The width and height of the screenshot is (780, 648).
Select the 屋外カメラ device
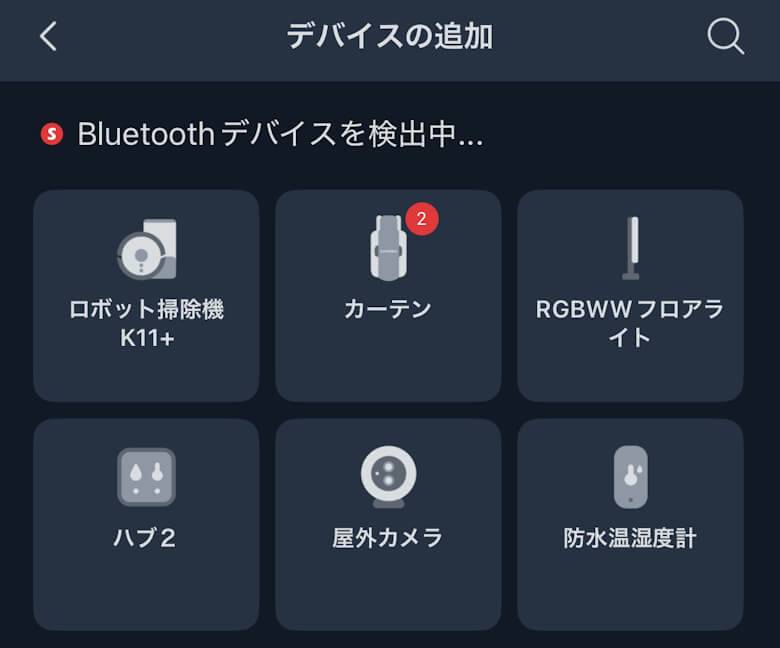(388, 523)
